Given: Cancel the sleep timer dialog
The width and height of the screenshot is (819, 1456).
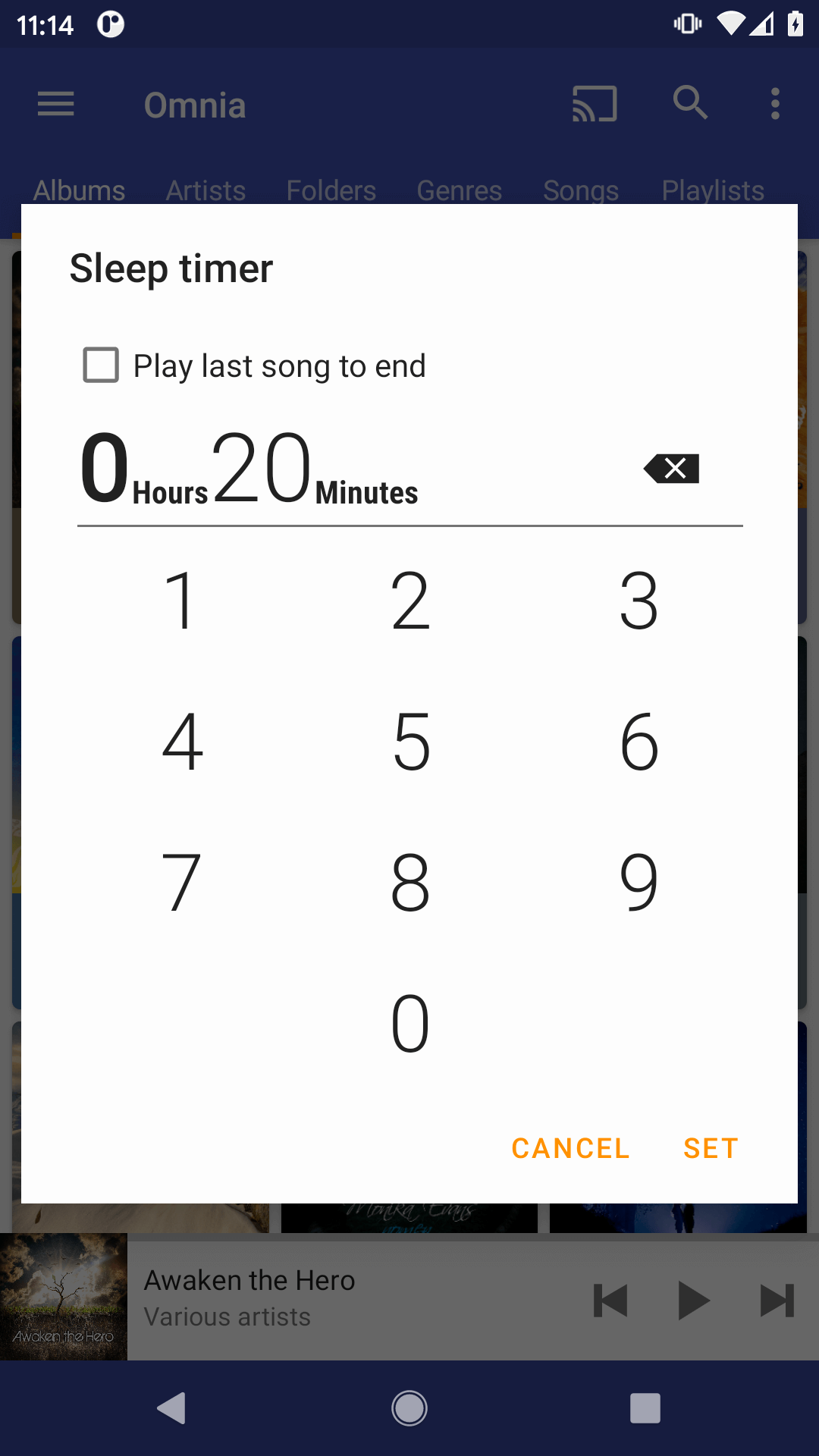Looking at the screenshot, I should click(x=570, y=1148).
